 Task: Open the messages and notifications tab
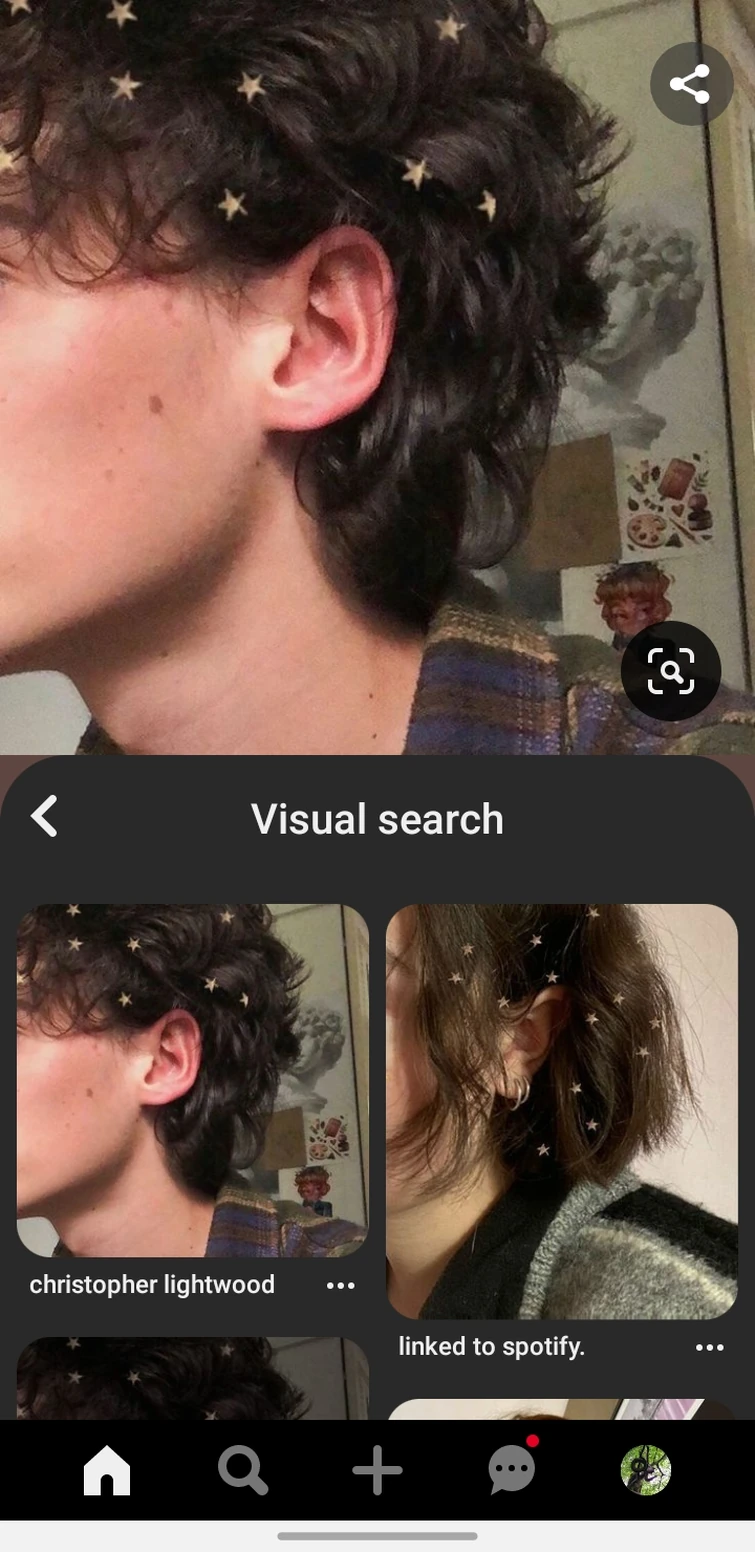click(x=512, y=1470)
